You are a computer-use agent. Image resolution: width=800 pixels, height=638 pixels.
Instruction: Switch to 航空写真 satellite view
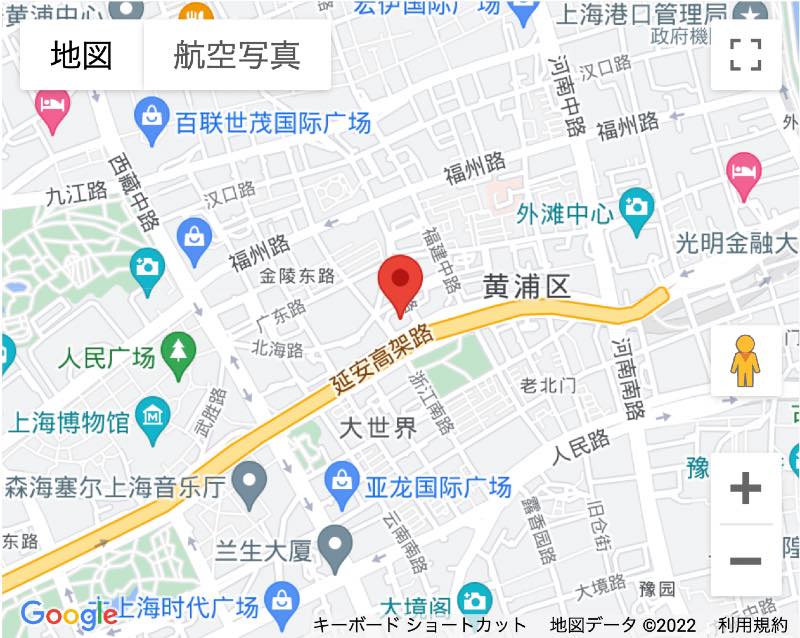[237, 55]
